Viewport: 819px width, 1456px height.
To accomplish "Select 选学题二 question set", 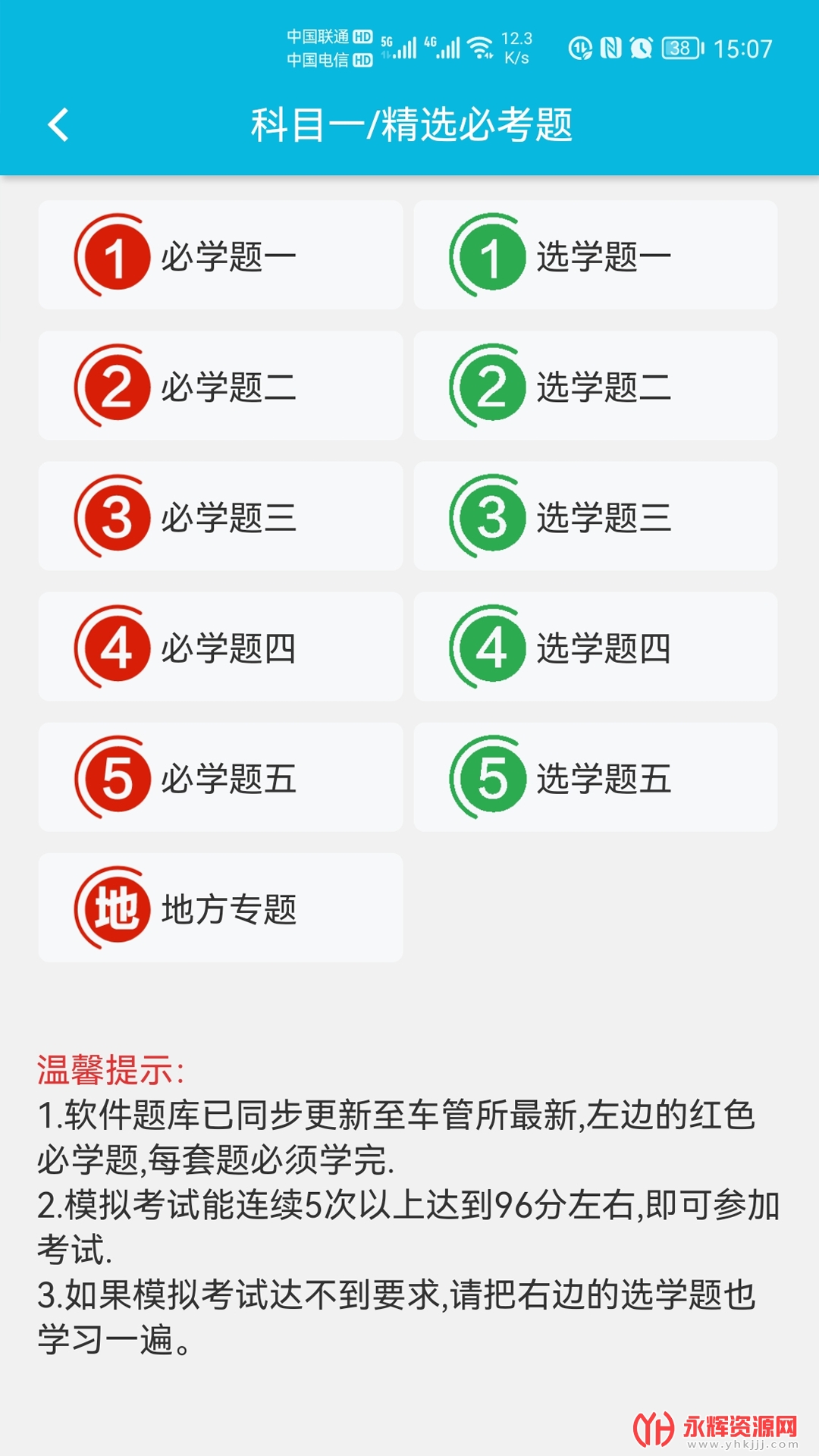I will (595, 386).
